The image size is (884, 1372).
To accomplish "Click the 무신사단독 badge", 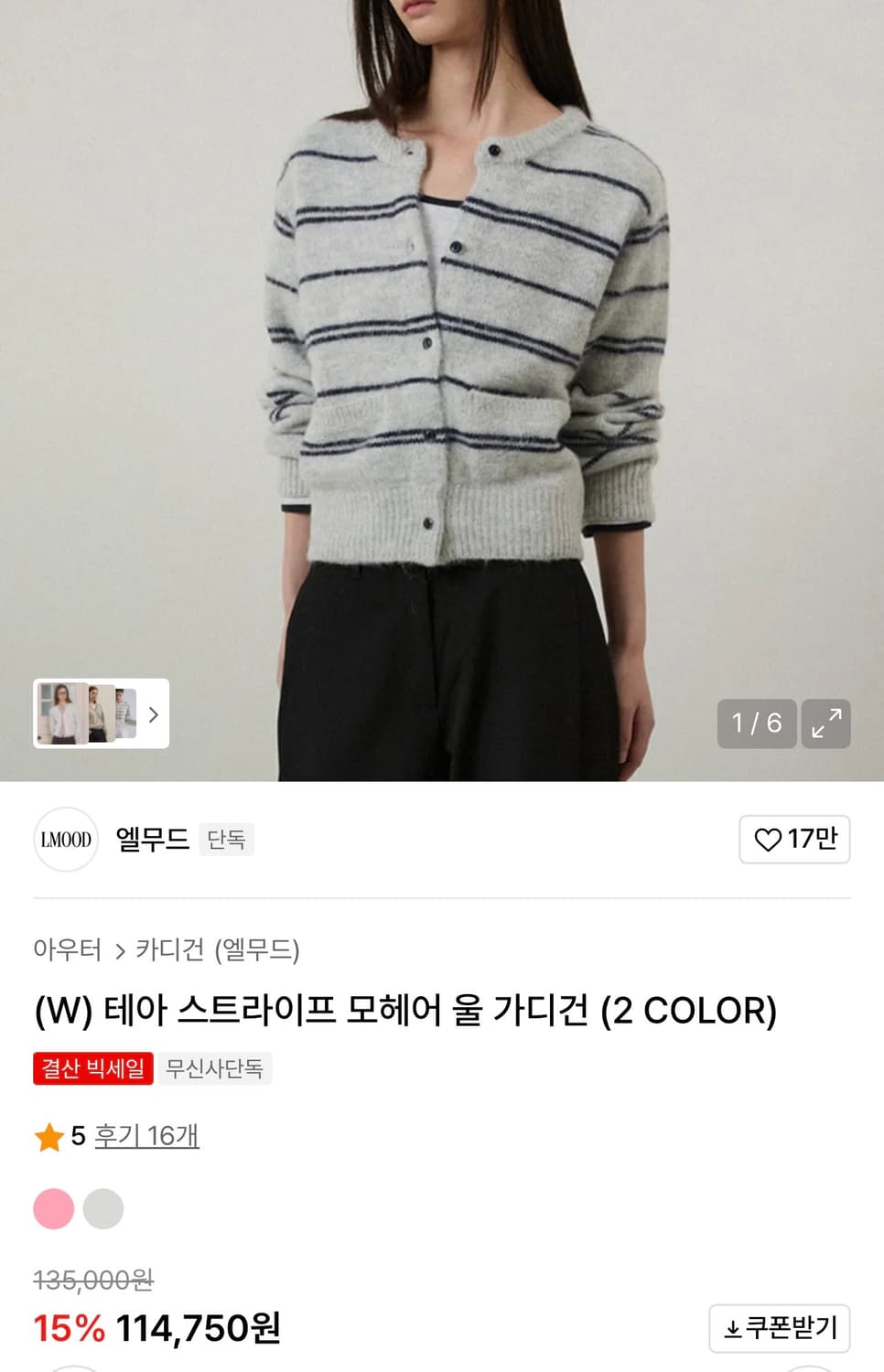I will [215, 1069].
